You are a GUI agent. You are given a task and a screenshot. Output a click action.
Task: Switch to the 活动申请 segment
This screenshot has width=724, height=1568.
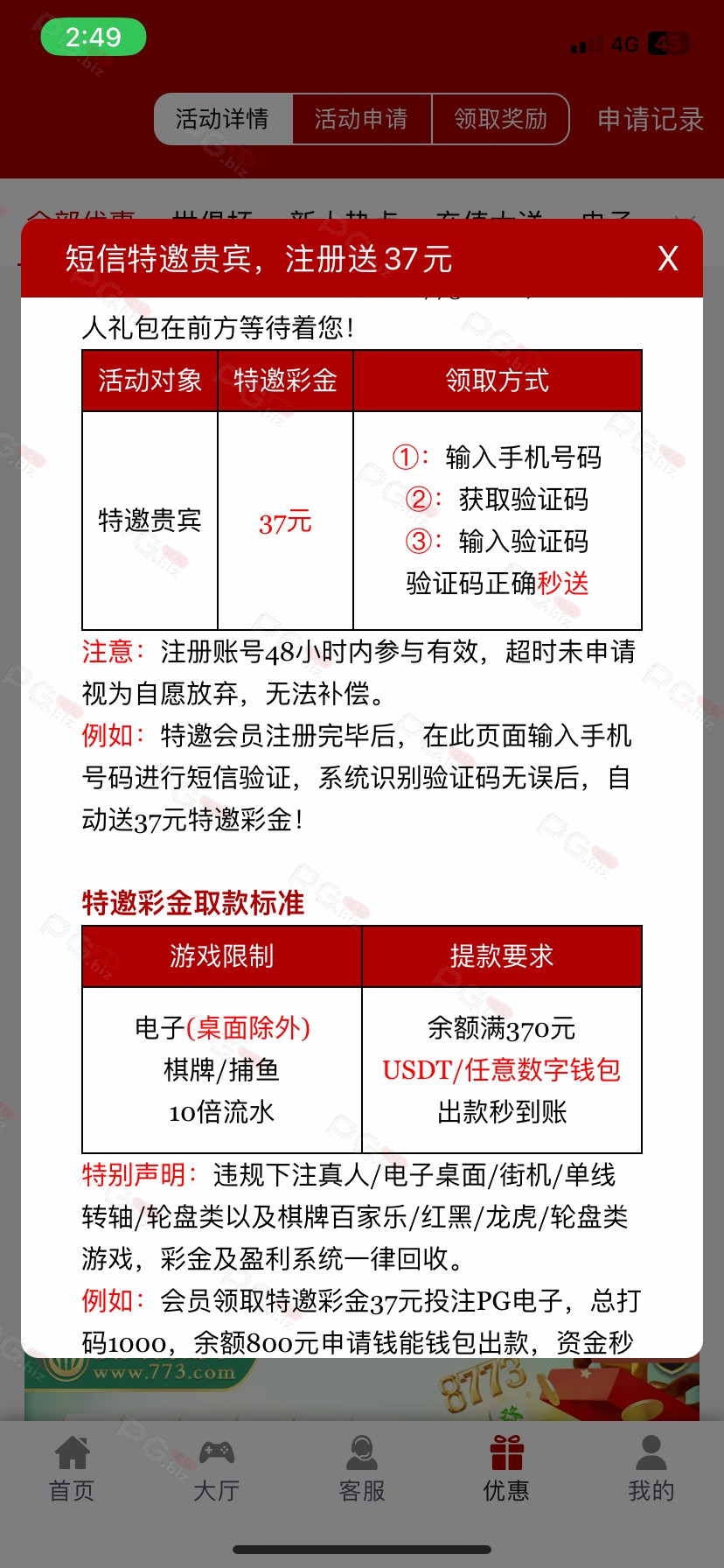[x=361, y=119]
